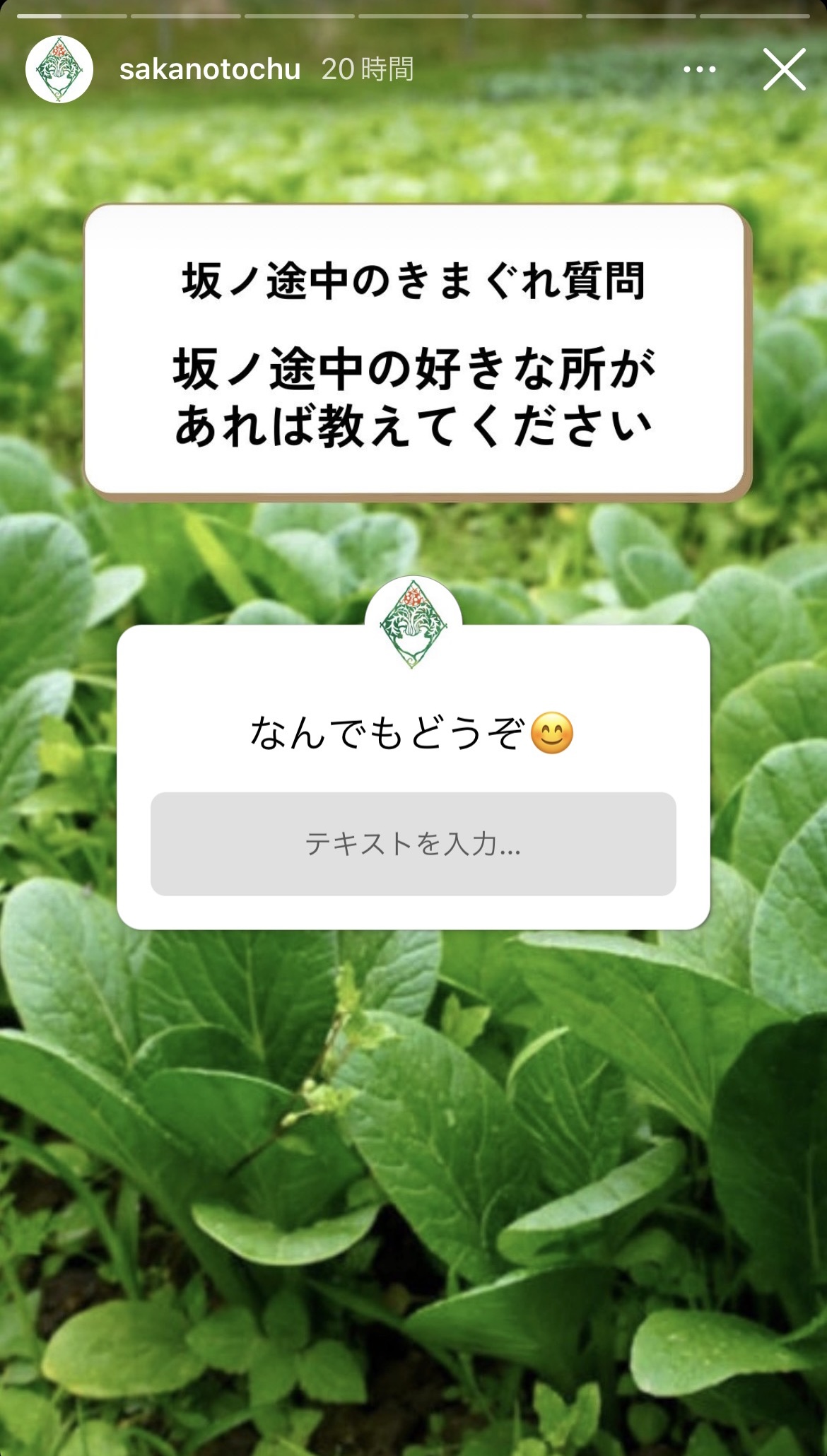
Task: Open sakanotochu's profile picture
Action: point(59,69)
